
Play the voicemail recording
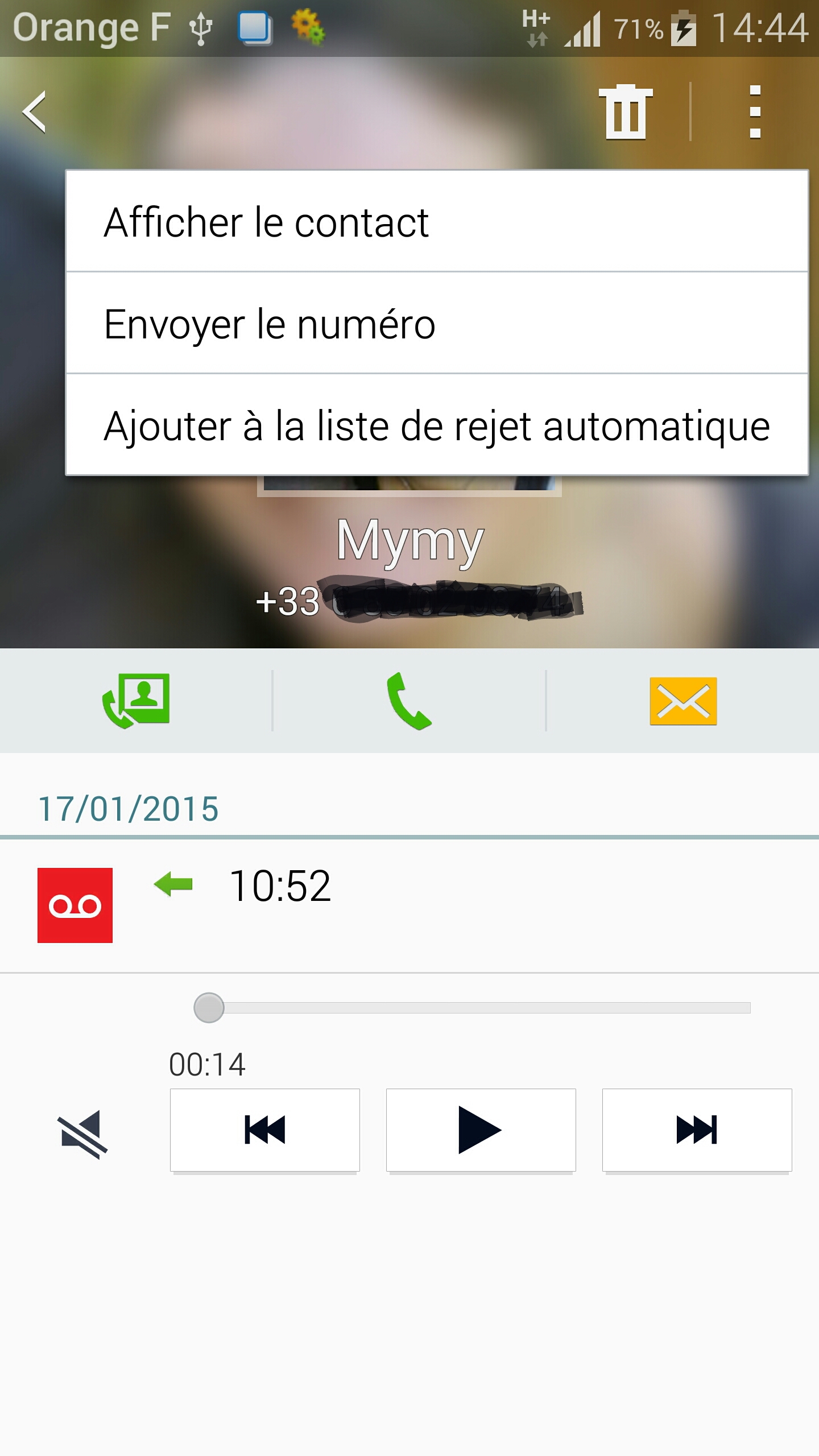pyautogui.click(x=481, y=1129)
